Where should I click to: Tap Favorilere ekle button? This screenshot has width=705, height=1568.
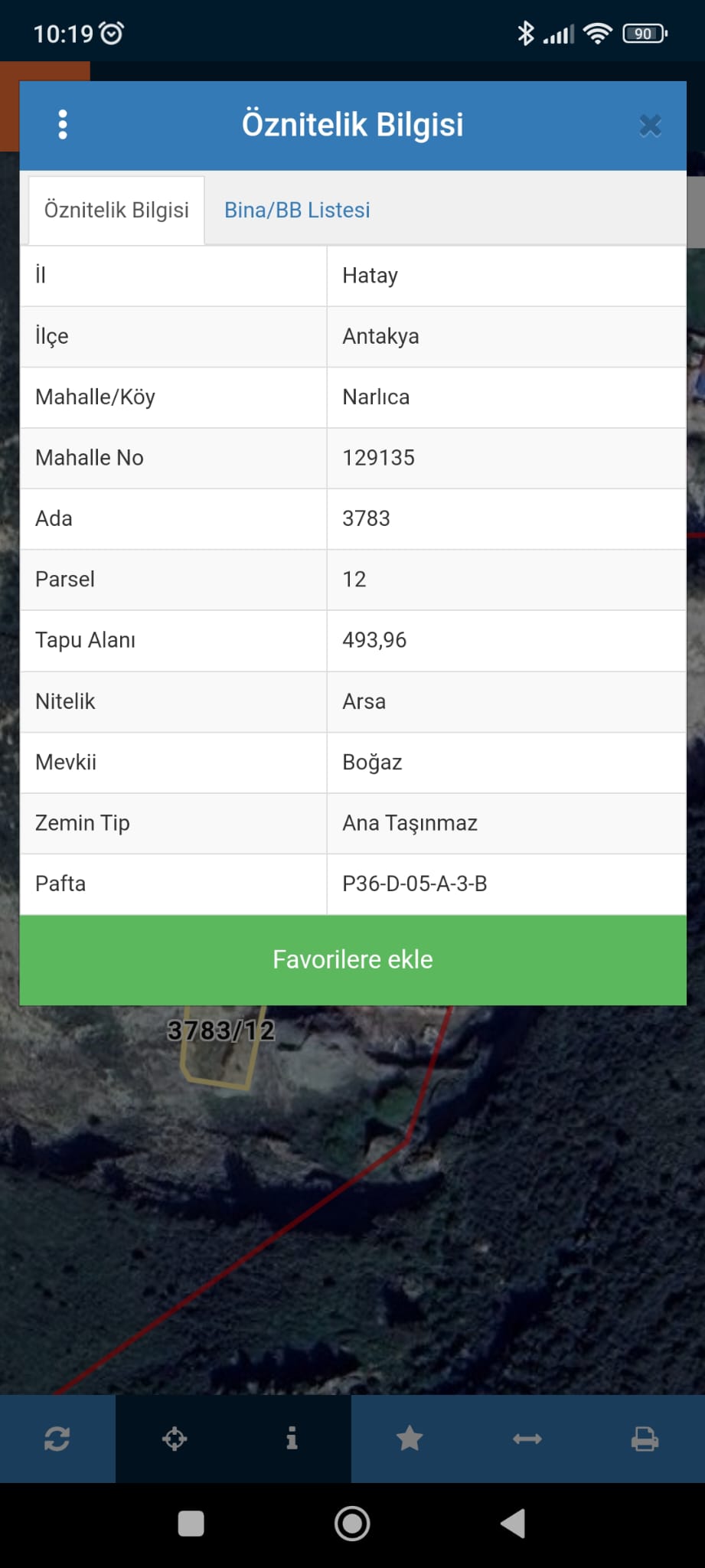pos(353,959)
